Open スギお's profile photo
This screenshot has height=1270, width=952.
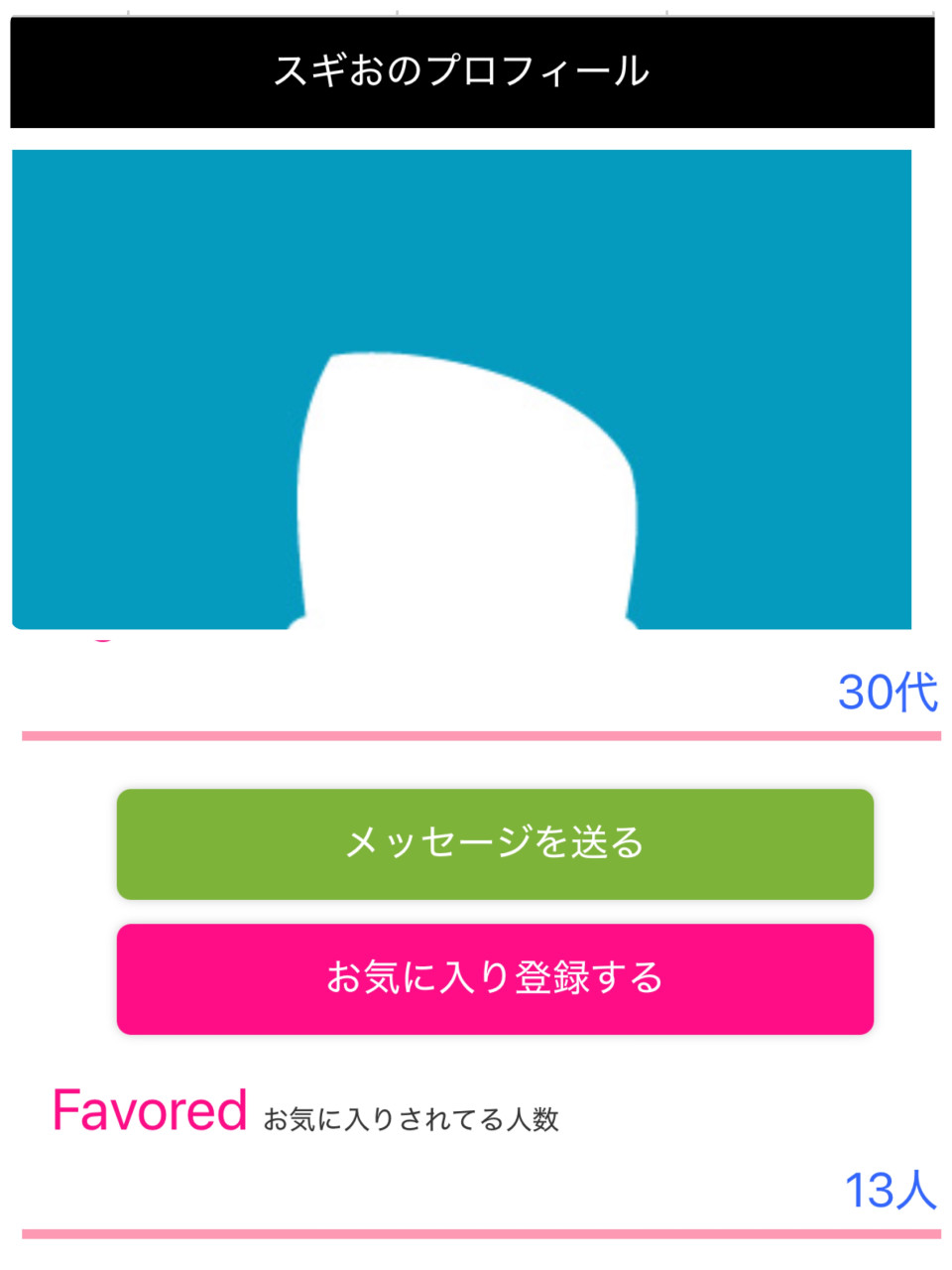pos(461,389)
